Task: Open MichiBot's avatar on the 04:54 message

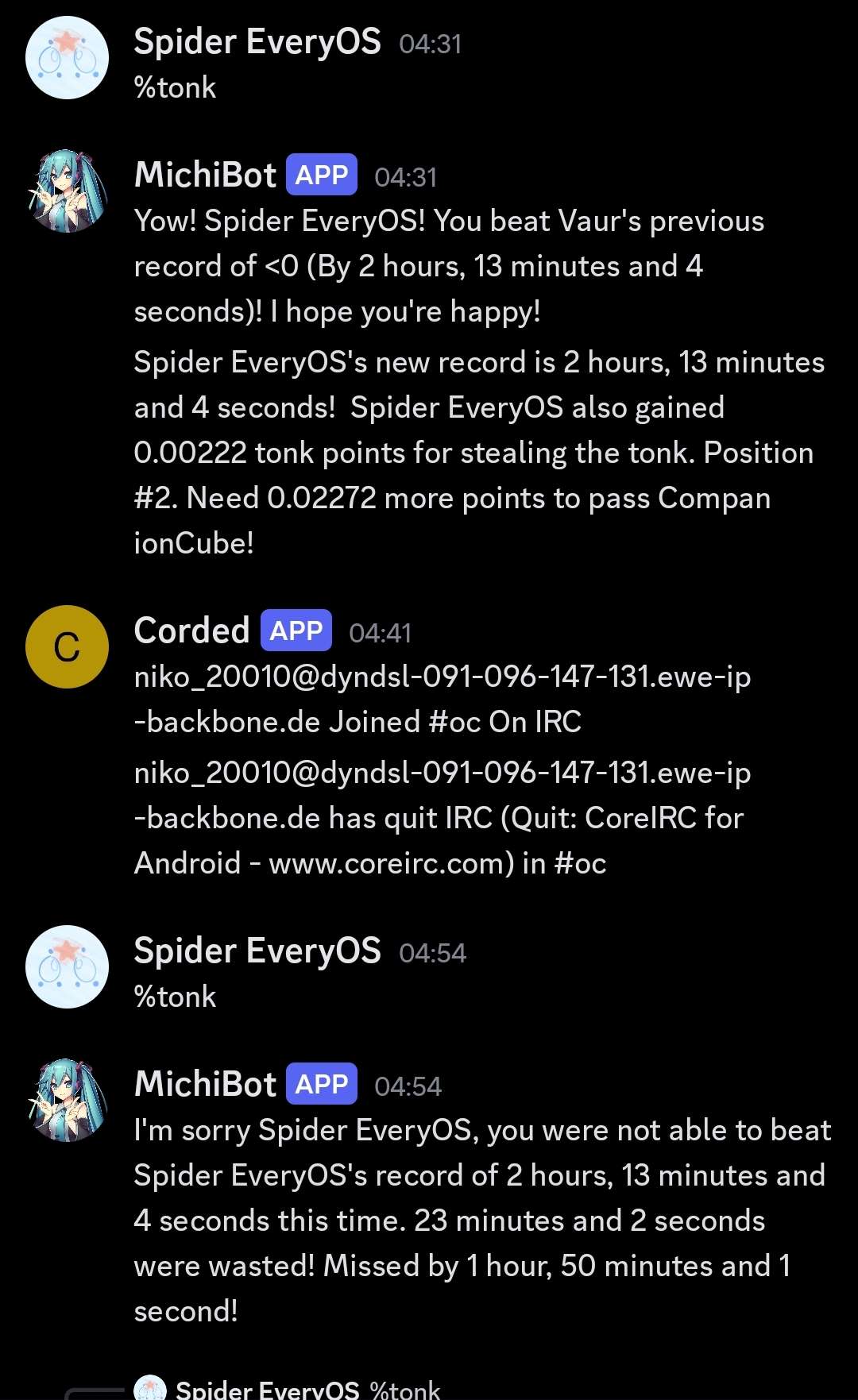Action: pos(67,1101)
